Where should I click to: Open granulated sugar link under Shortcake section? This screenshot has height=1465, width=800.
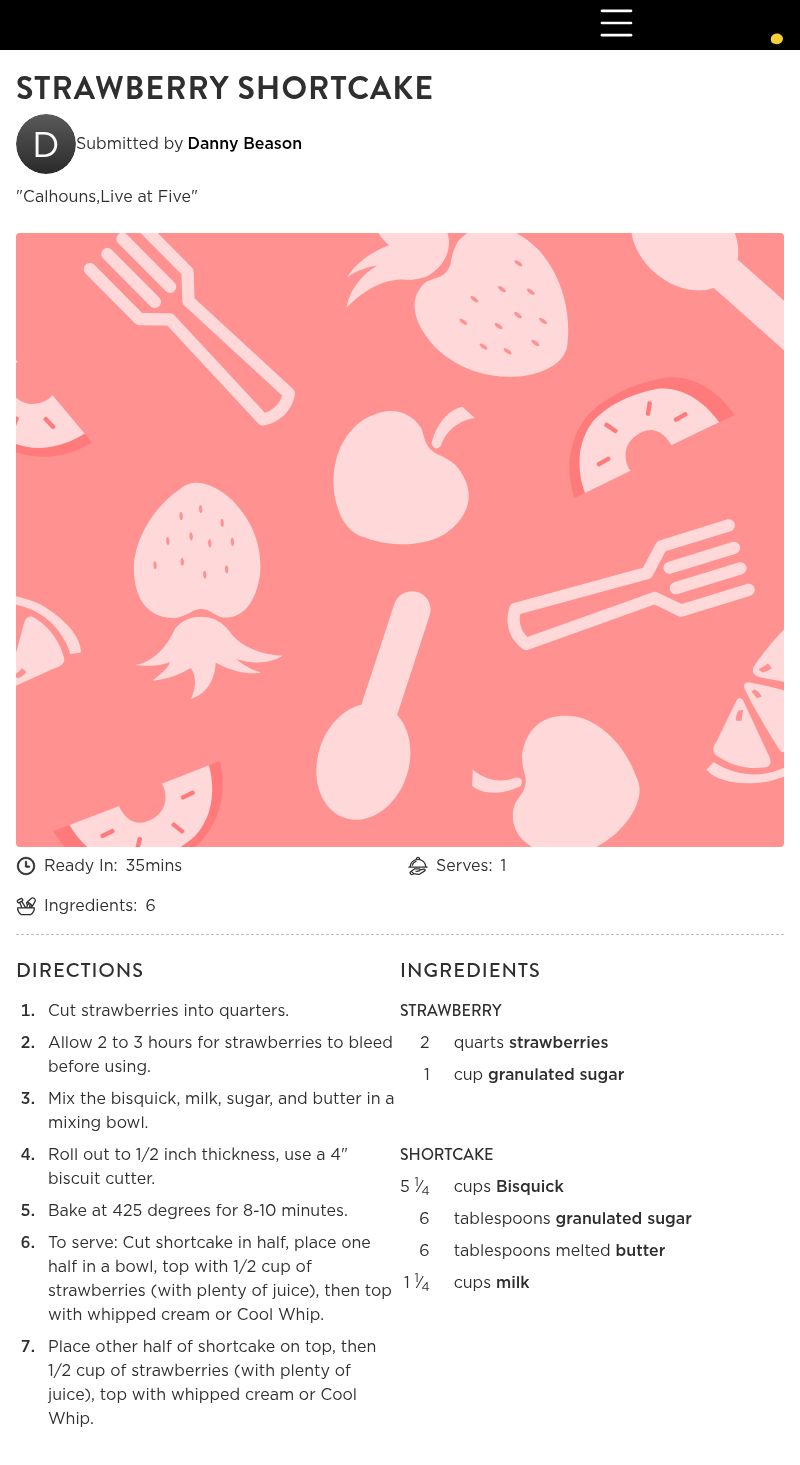[624, 1219]
